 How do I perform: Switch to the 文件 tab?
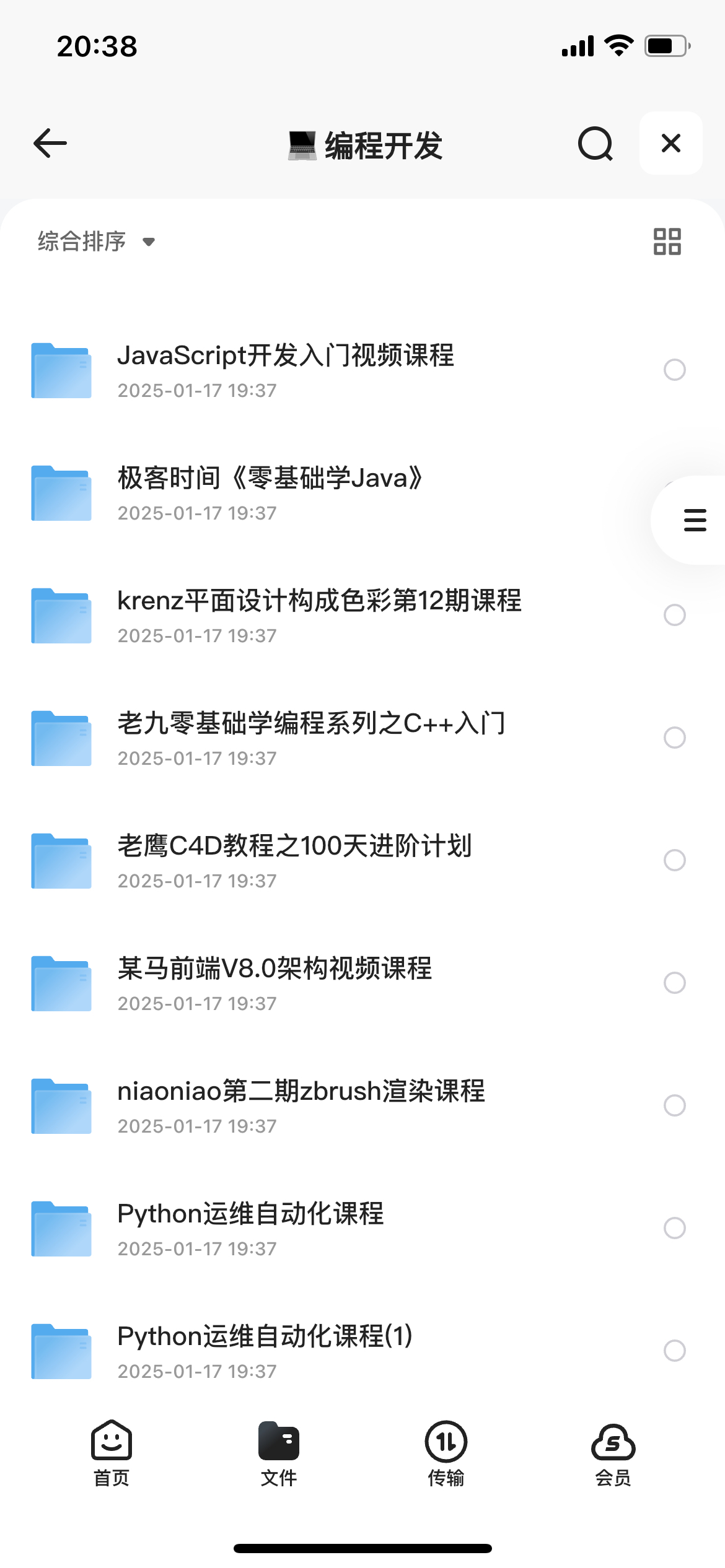279,1453
